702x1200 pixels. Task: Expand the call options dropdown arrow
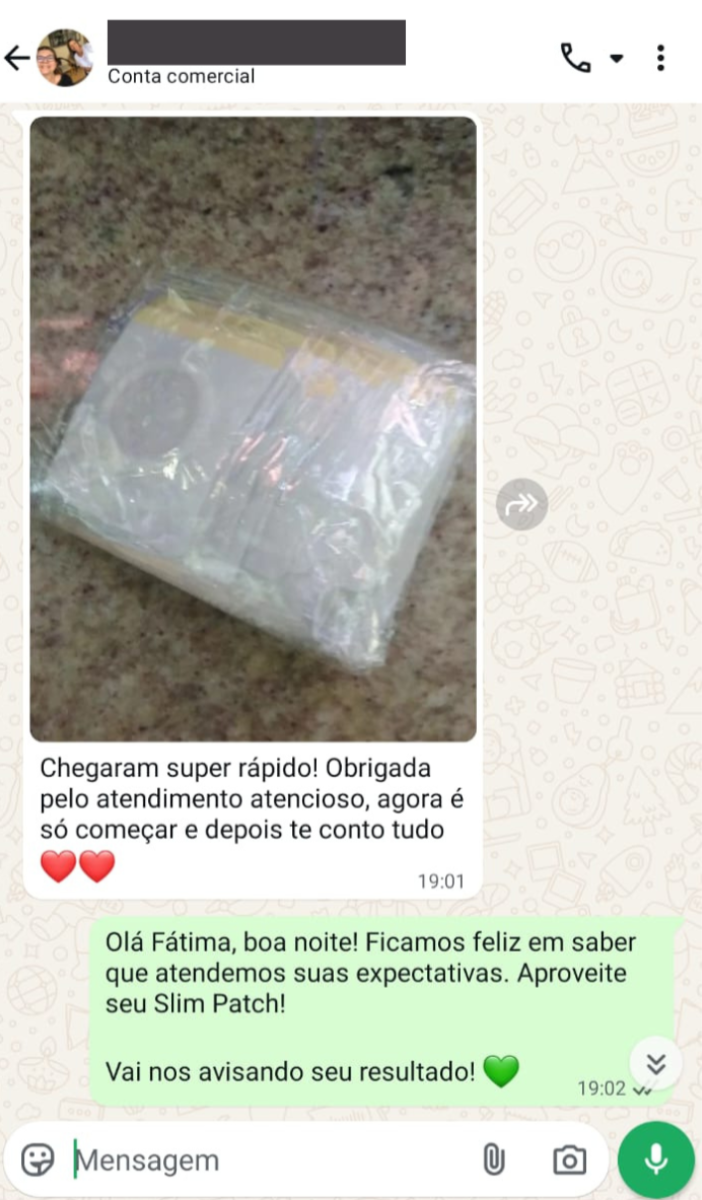[x=616, y=59]
